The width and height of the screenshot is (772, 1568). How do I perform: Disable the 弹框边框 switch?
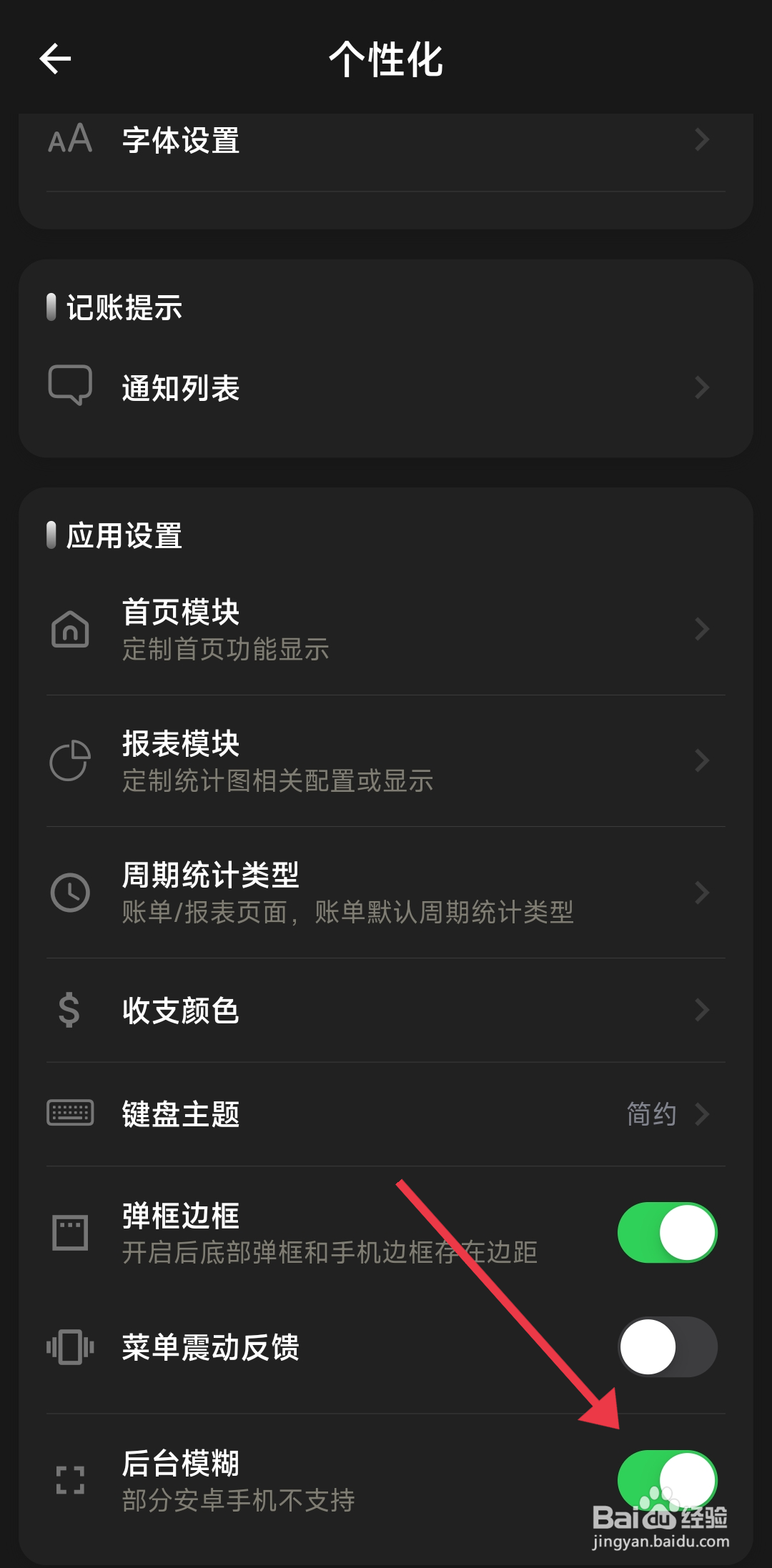667,1231
